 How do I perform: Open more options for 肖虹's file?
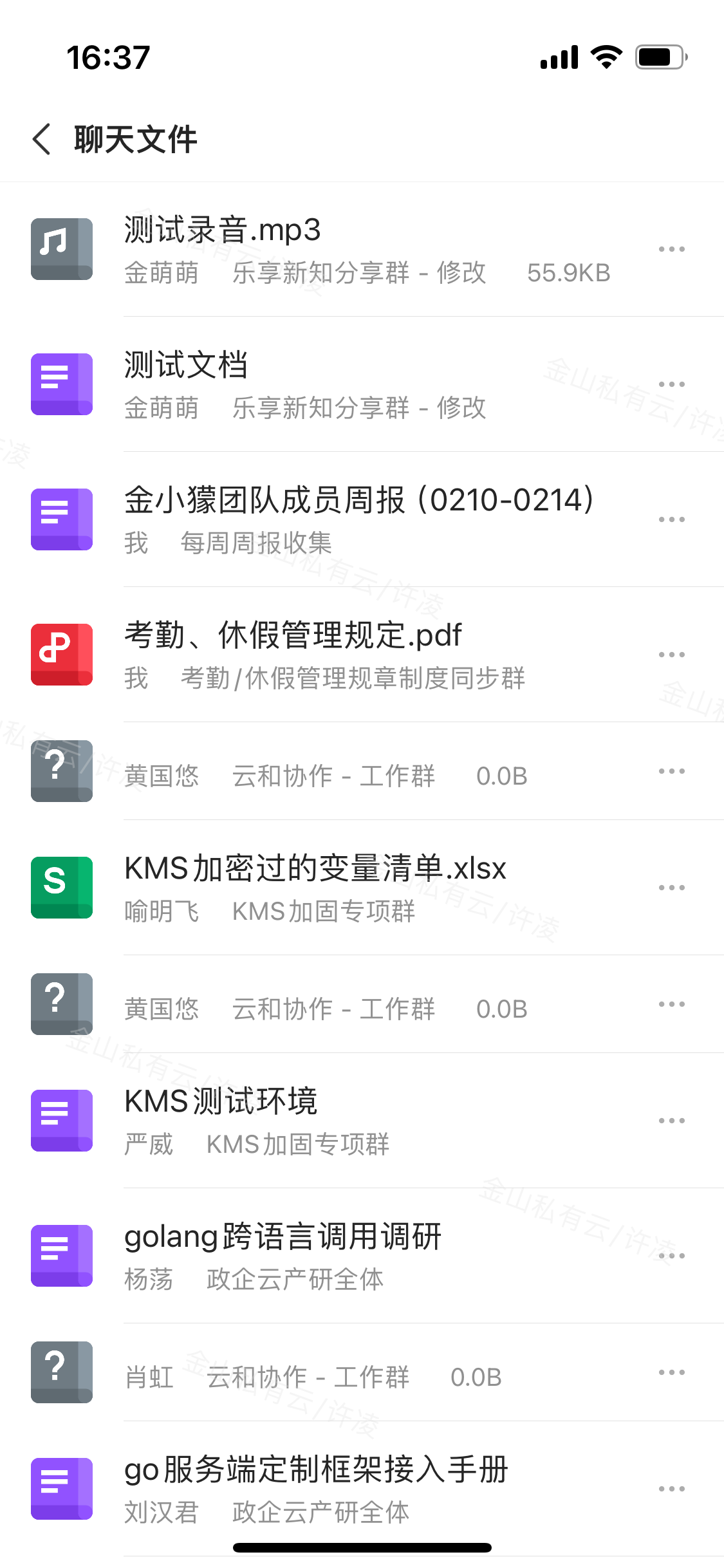671,1372
